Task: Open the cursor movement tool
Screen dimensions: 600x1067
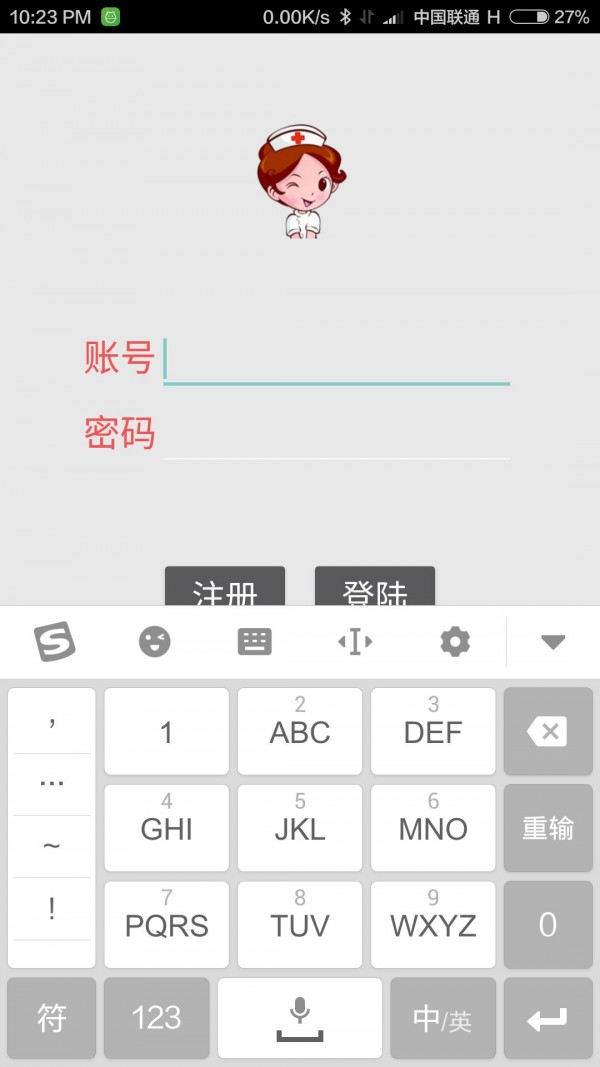Action: tap(355, 641)
